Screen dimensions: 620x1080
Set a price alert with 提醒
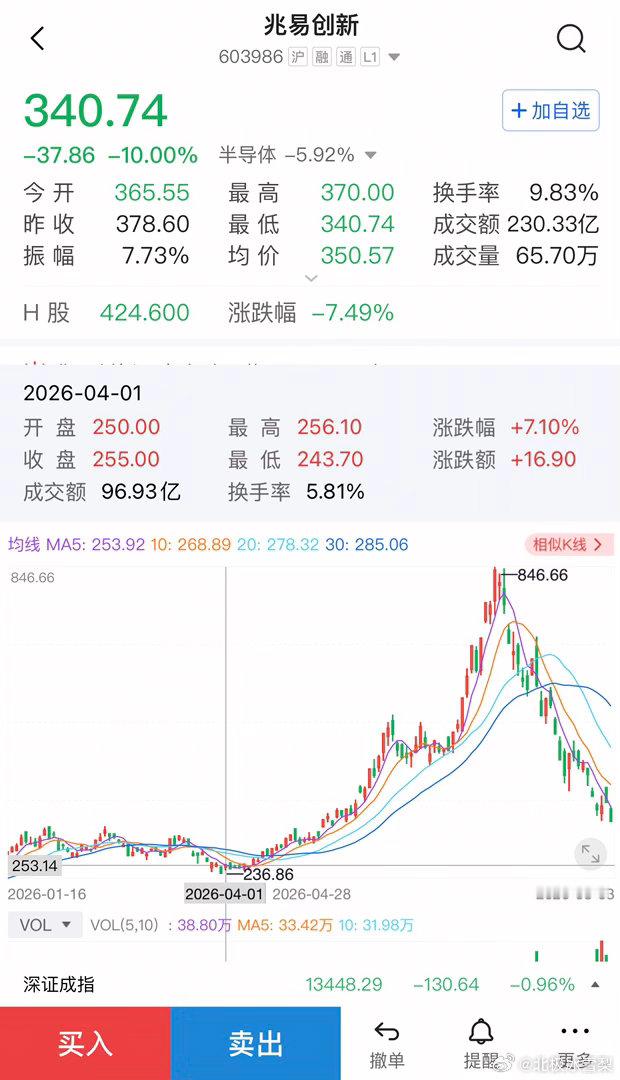pos(481,1045)
